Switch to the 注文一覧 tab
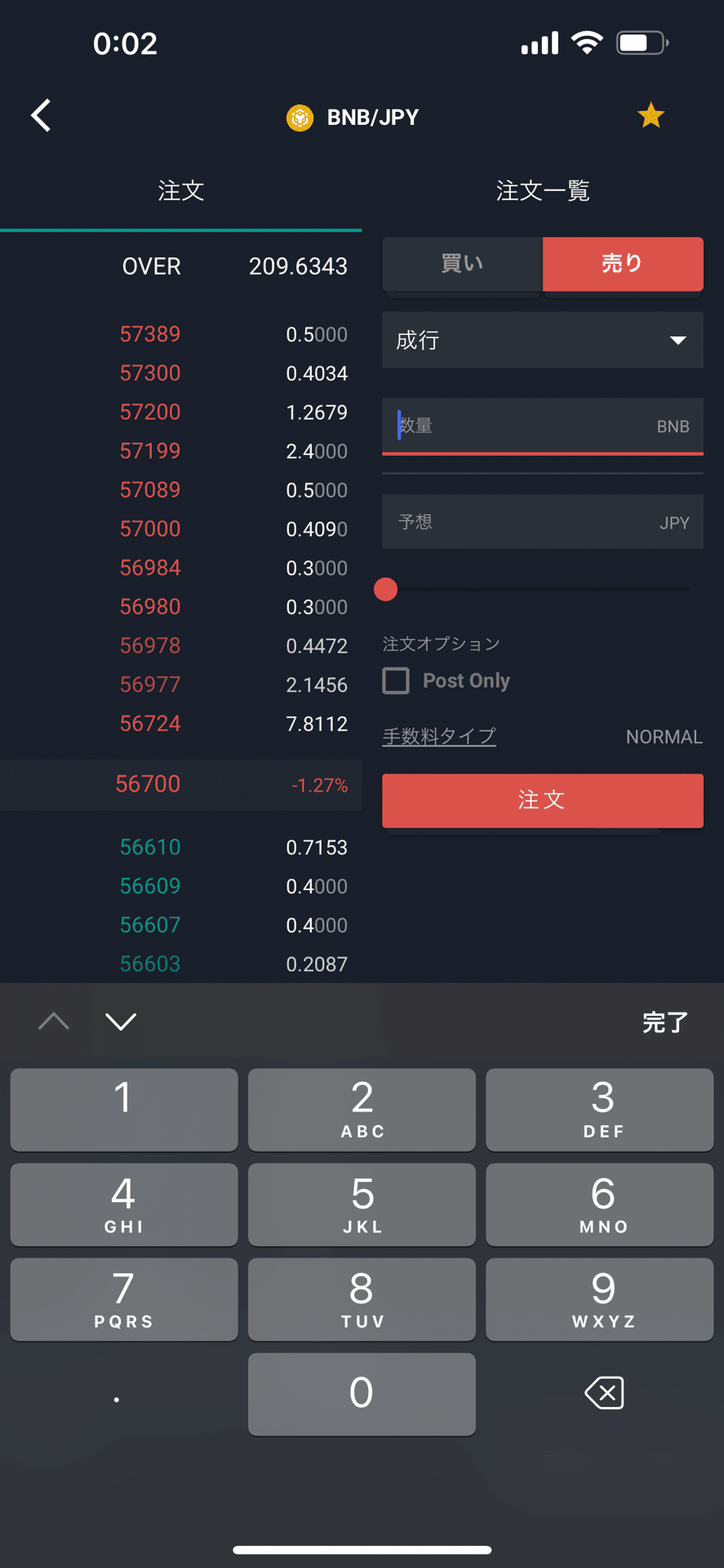This screenshot has height=1568, width=724. [x=543, y=190]
